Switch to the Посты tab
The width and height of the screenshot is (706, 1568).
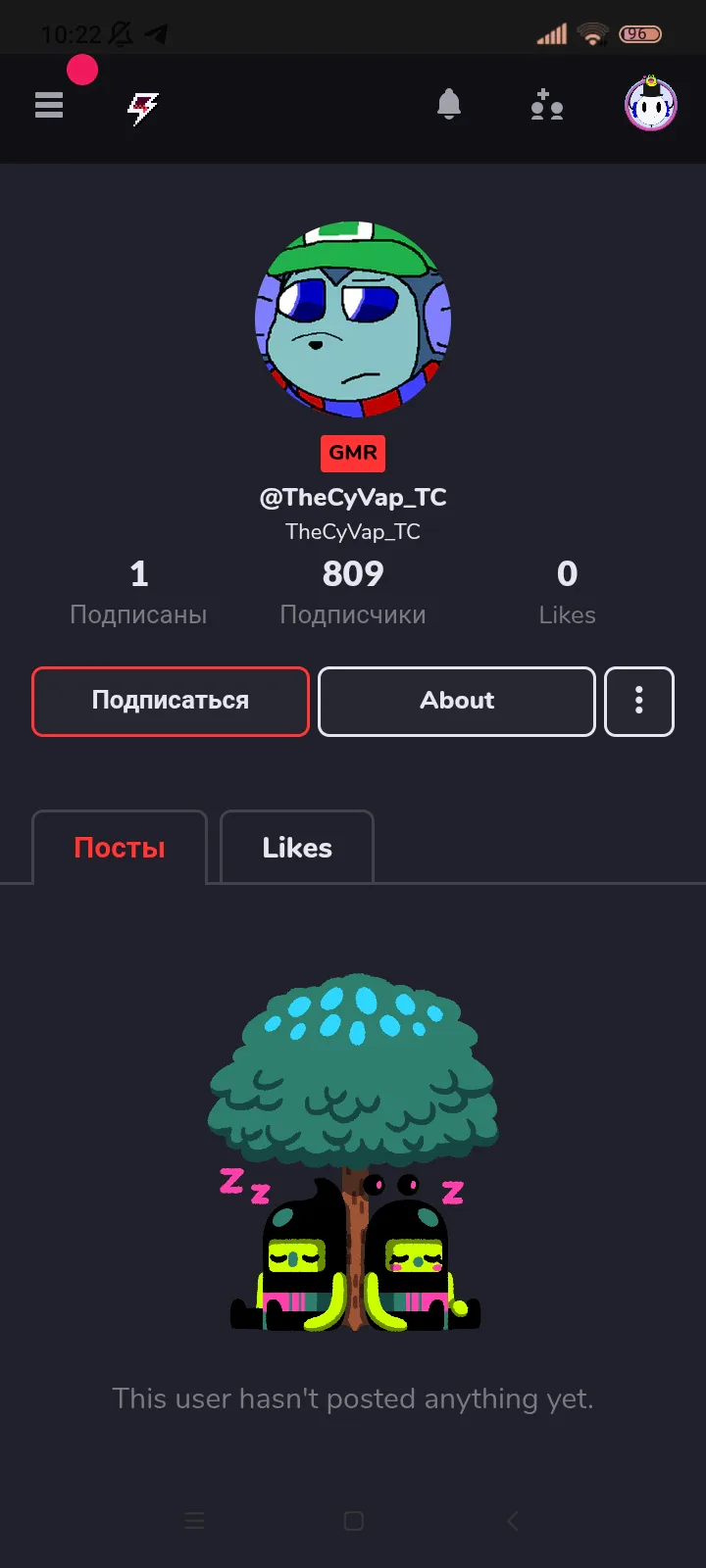click(120, 848)
